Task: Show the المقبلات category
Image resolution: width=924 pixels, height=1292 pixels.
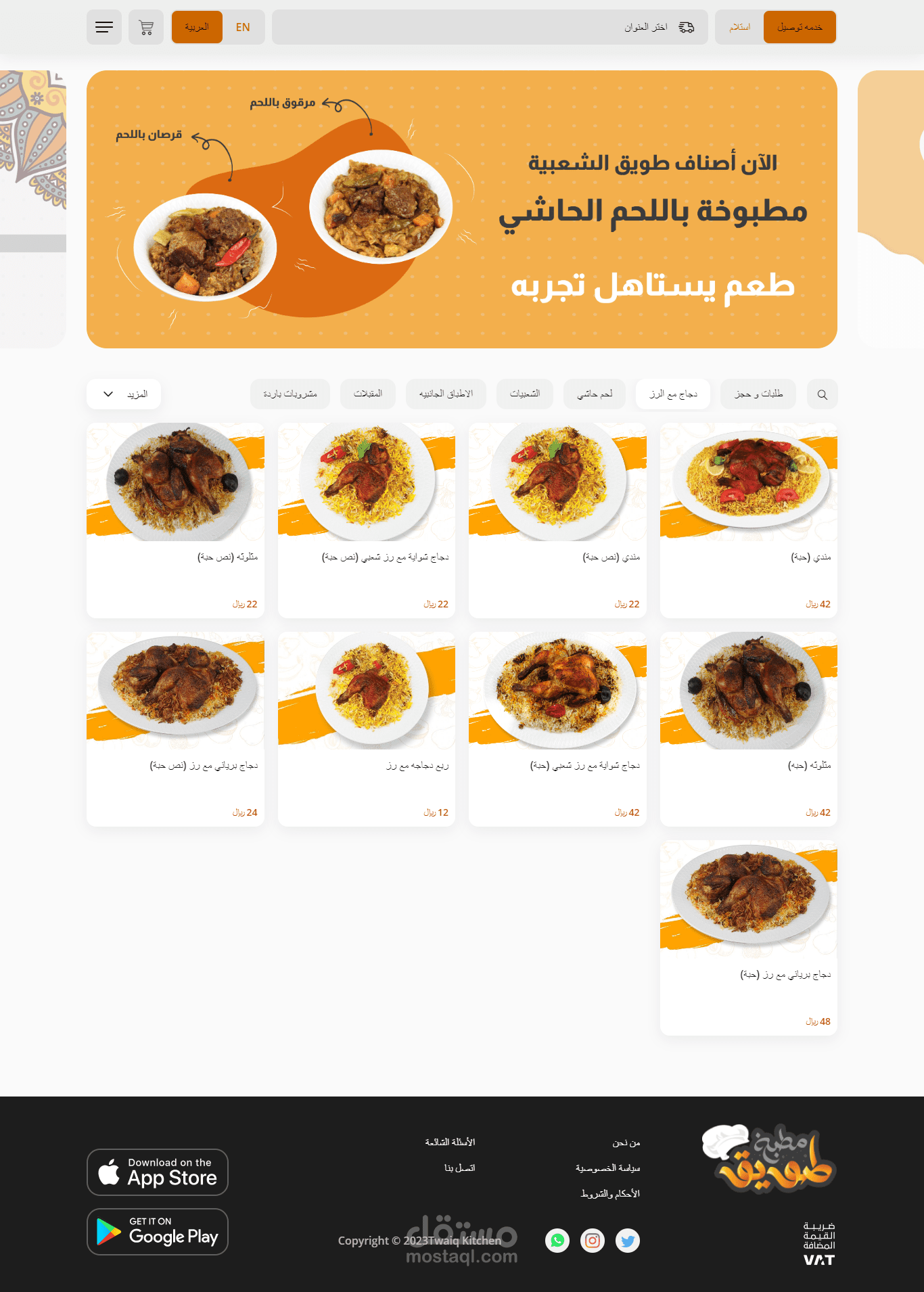Action: [368, 394]
